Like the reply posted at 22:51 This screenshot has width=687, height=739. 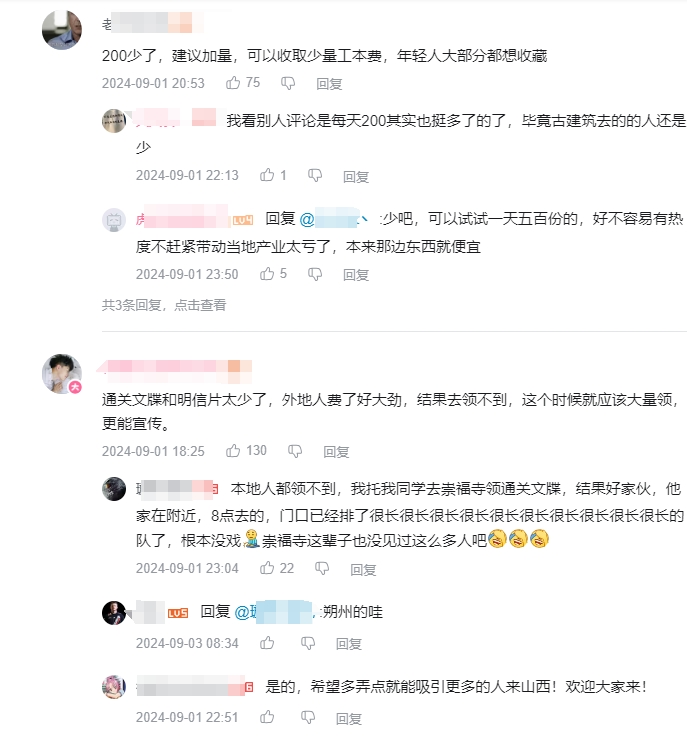click(267, 717)
